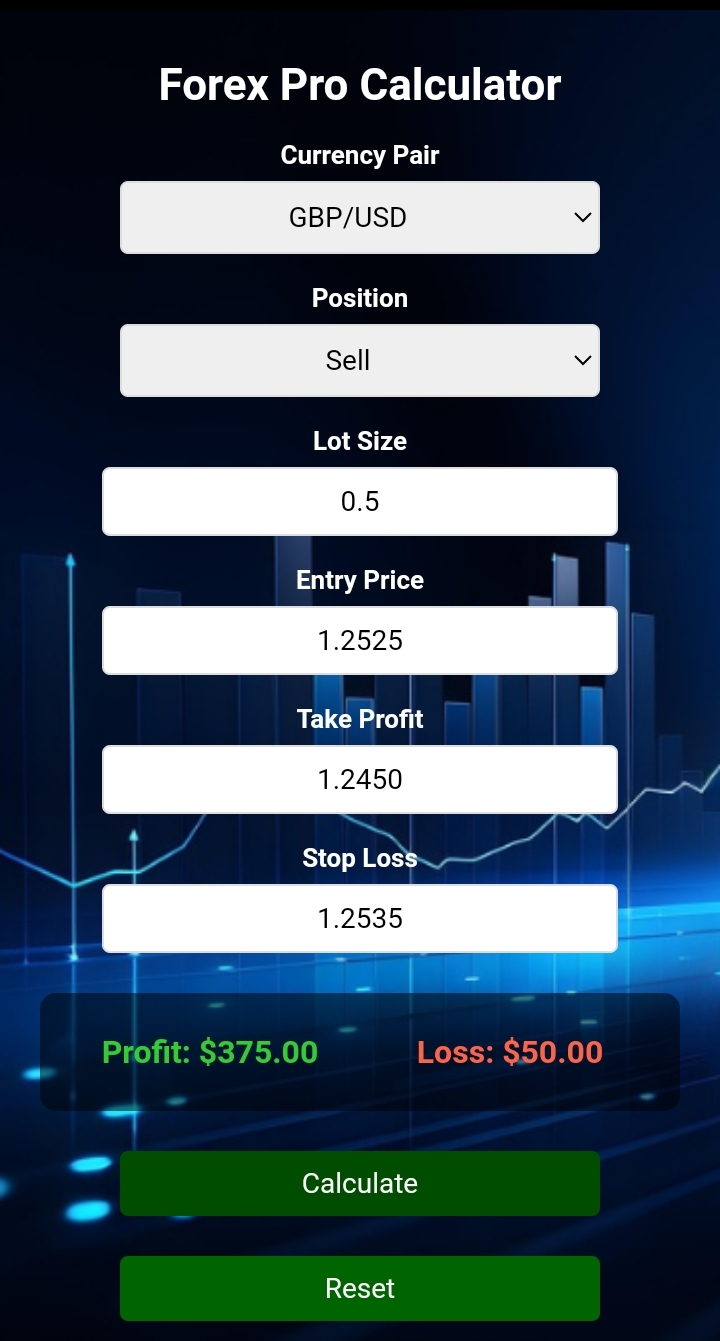Select the value 0.5 in Lot Size

[x=360, y=501]
